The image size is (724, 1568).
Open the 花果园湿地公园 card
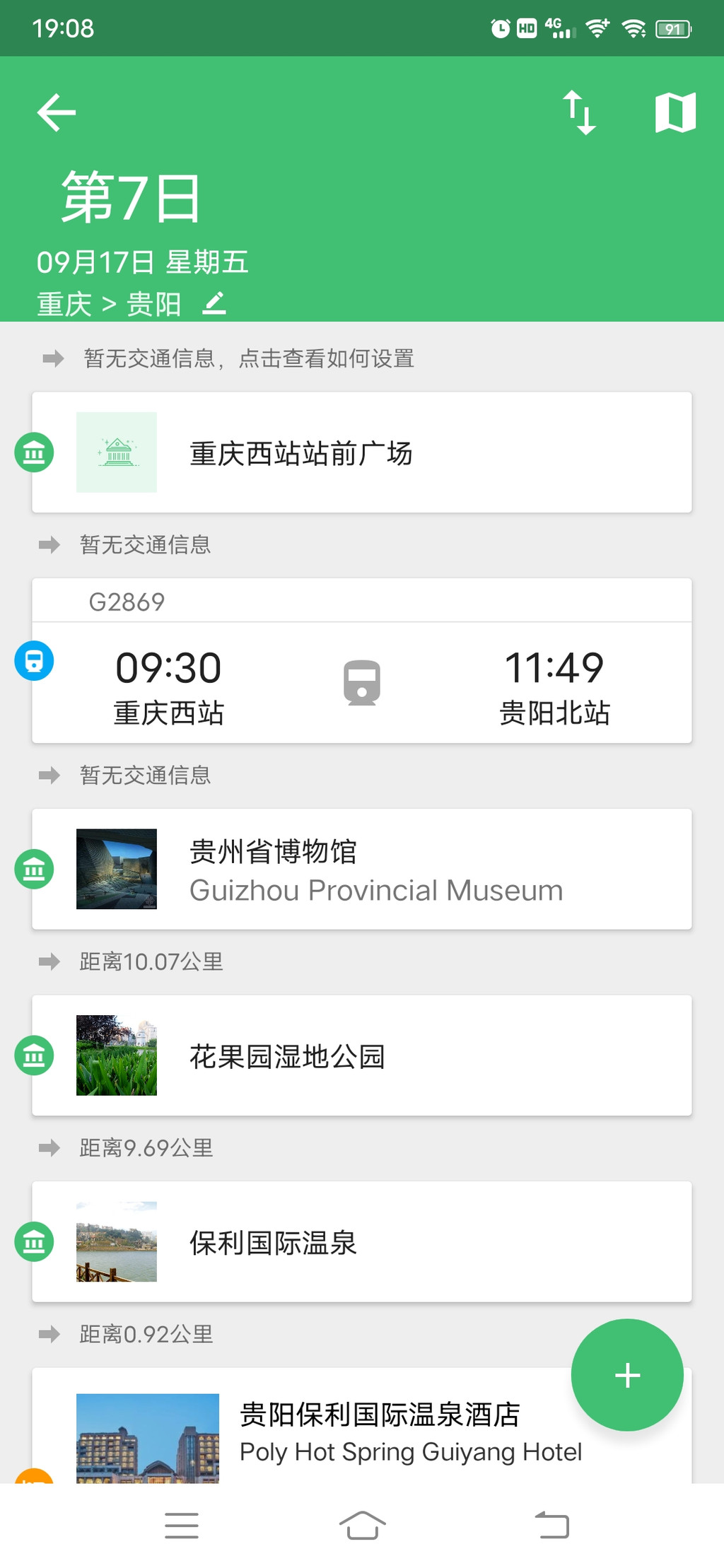361,1055
